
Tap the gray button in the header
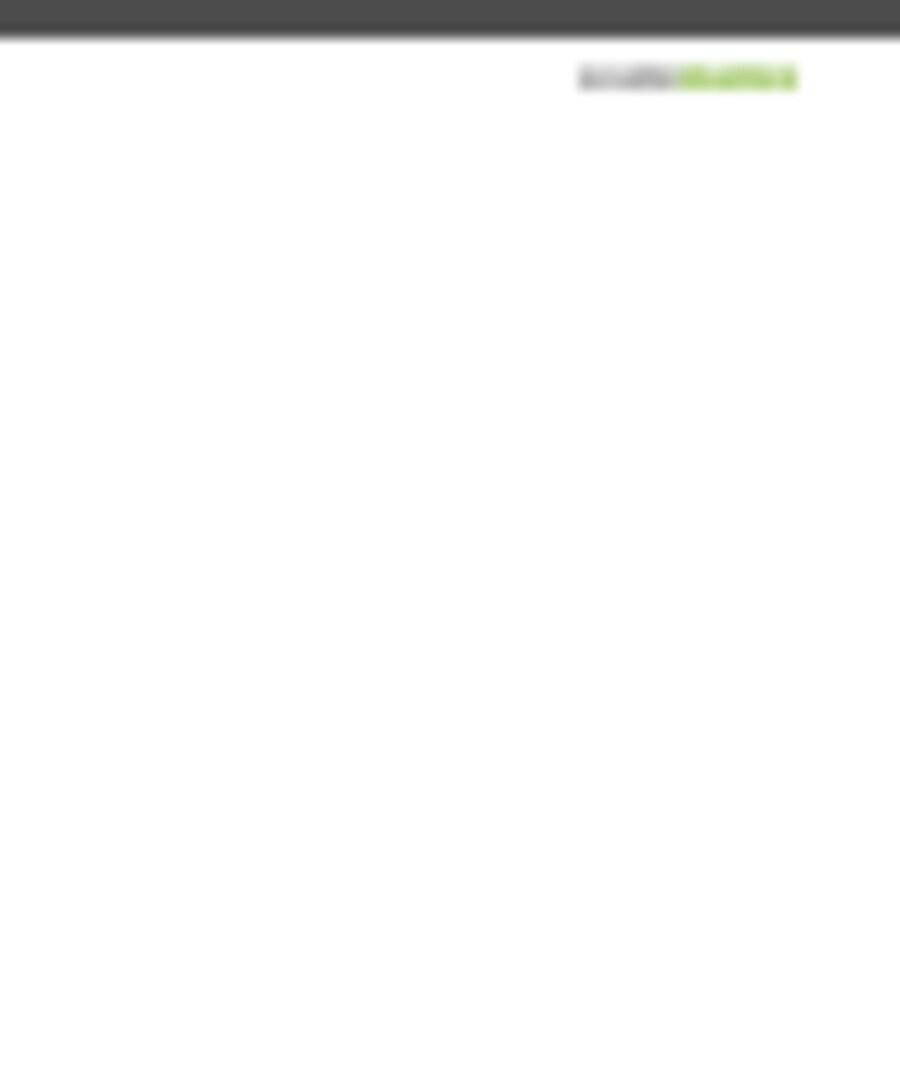[x=627, y=78]
